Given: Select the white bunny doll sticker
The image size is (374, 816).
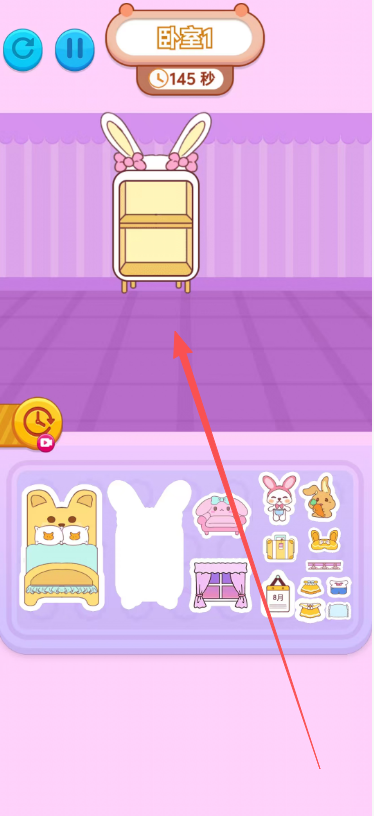Looking at the screenshot, I should pyautogui.click(x=278, y=498).
